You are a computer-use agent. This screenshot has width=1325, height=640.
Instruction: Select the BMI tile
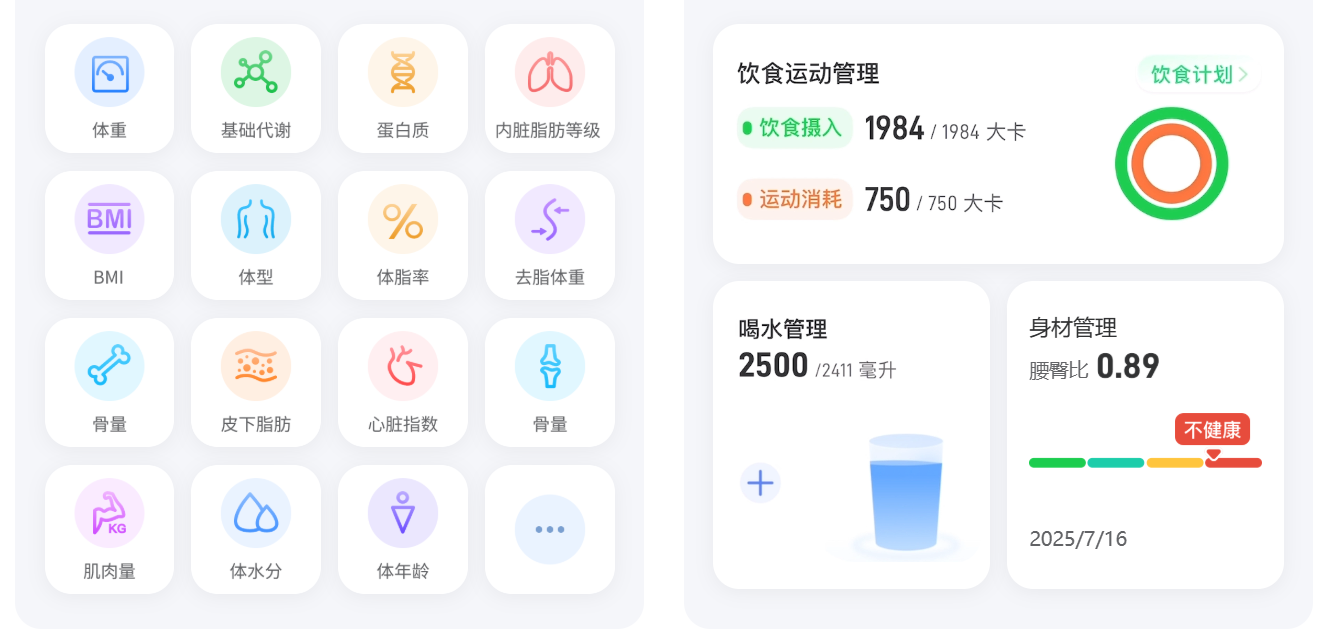pyautogui.click(x=109, y=235)
